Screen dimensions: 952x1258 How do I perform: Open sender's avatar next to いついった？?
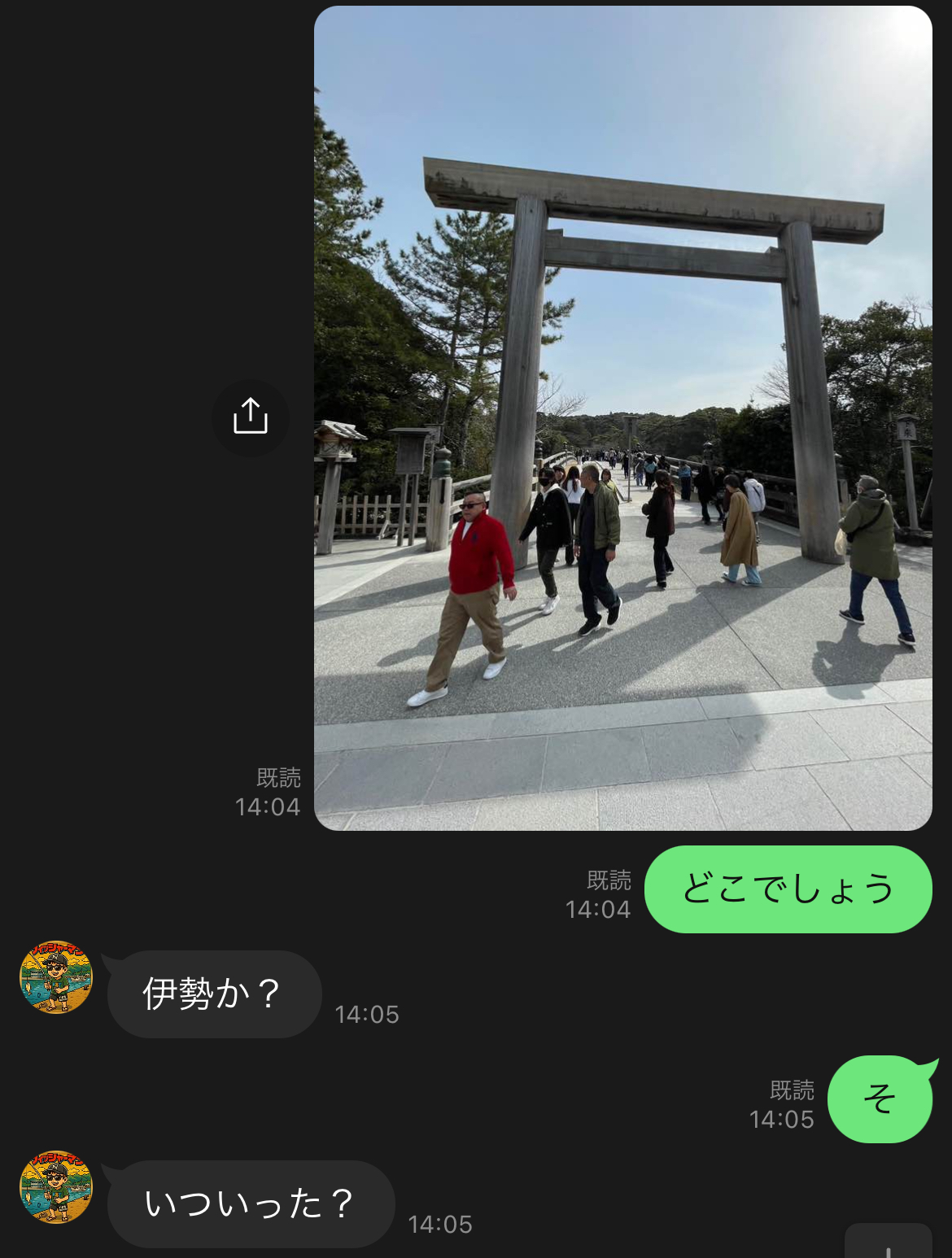coord(56,1187)
